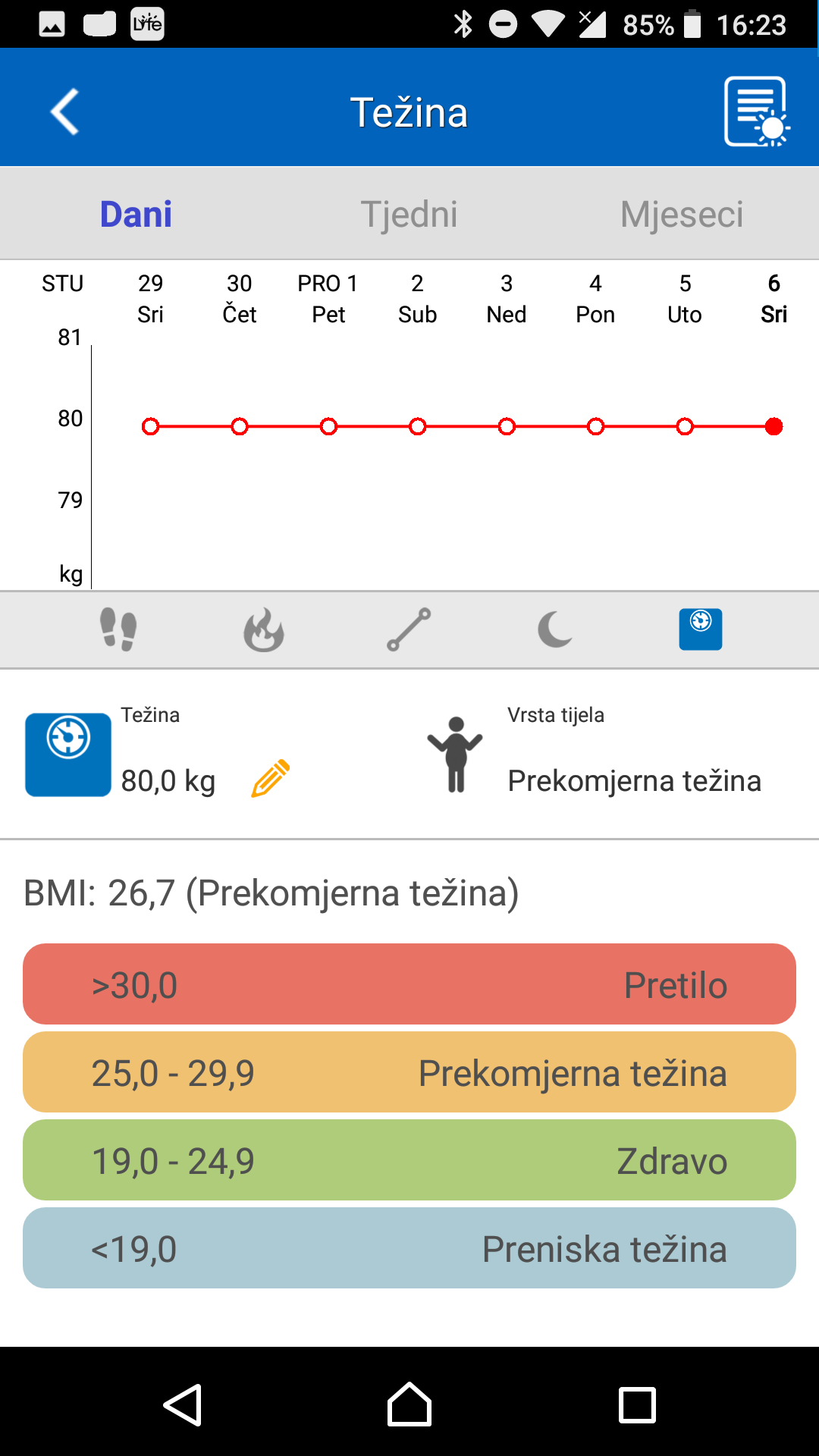Select the 6 Sri data point

[773, 427]
